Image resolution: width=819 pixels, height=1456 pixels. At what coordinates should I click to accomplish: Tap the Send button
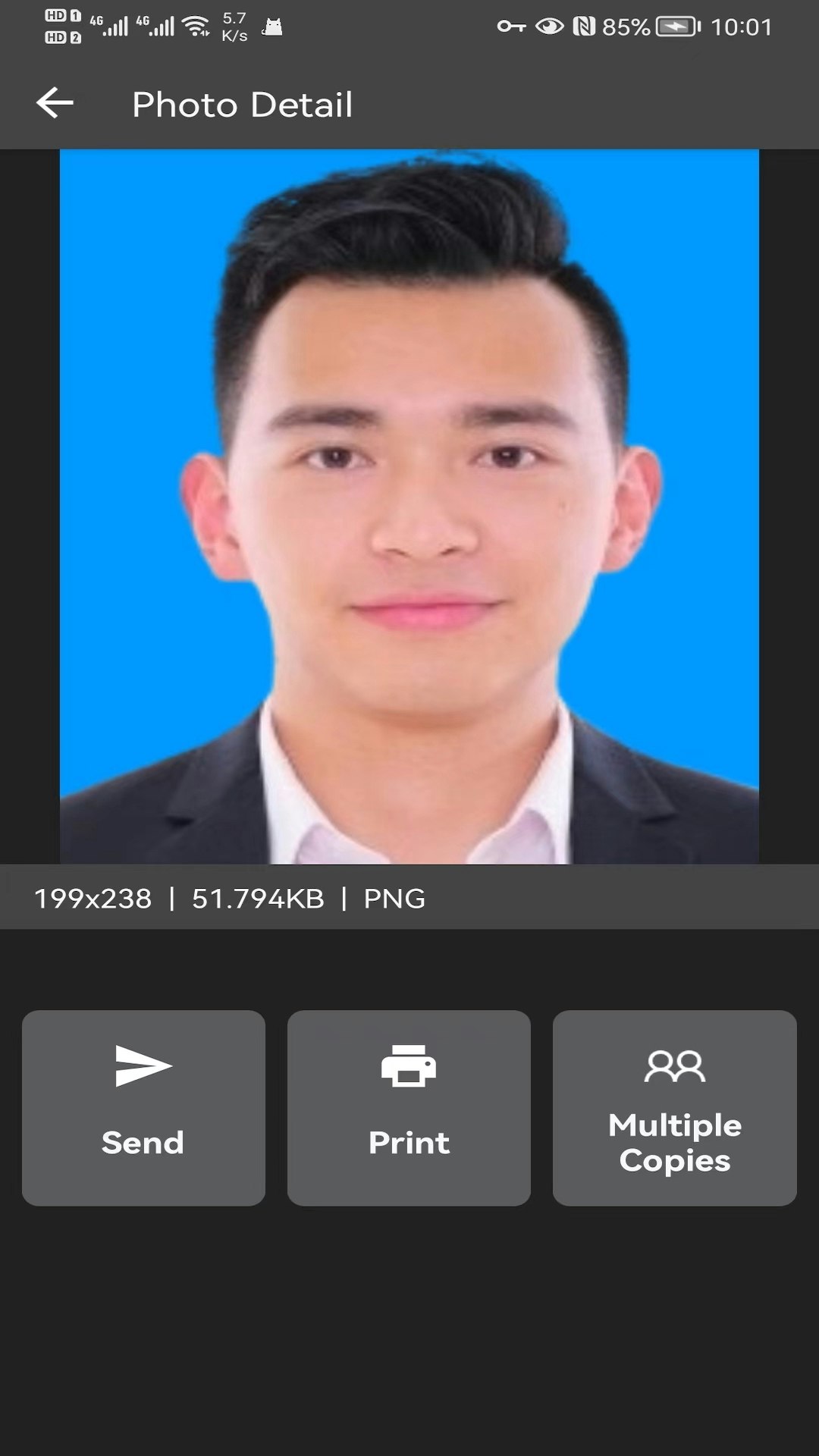click(x=143, y=1107)
